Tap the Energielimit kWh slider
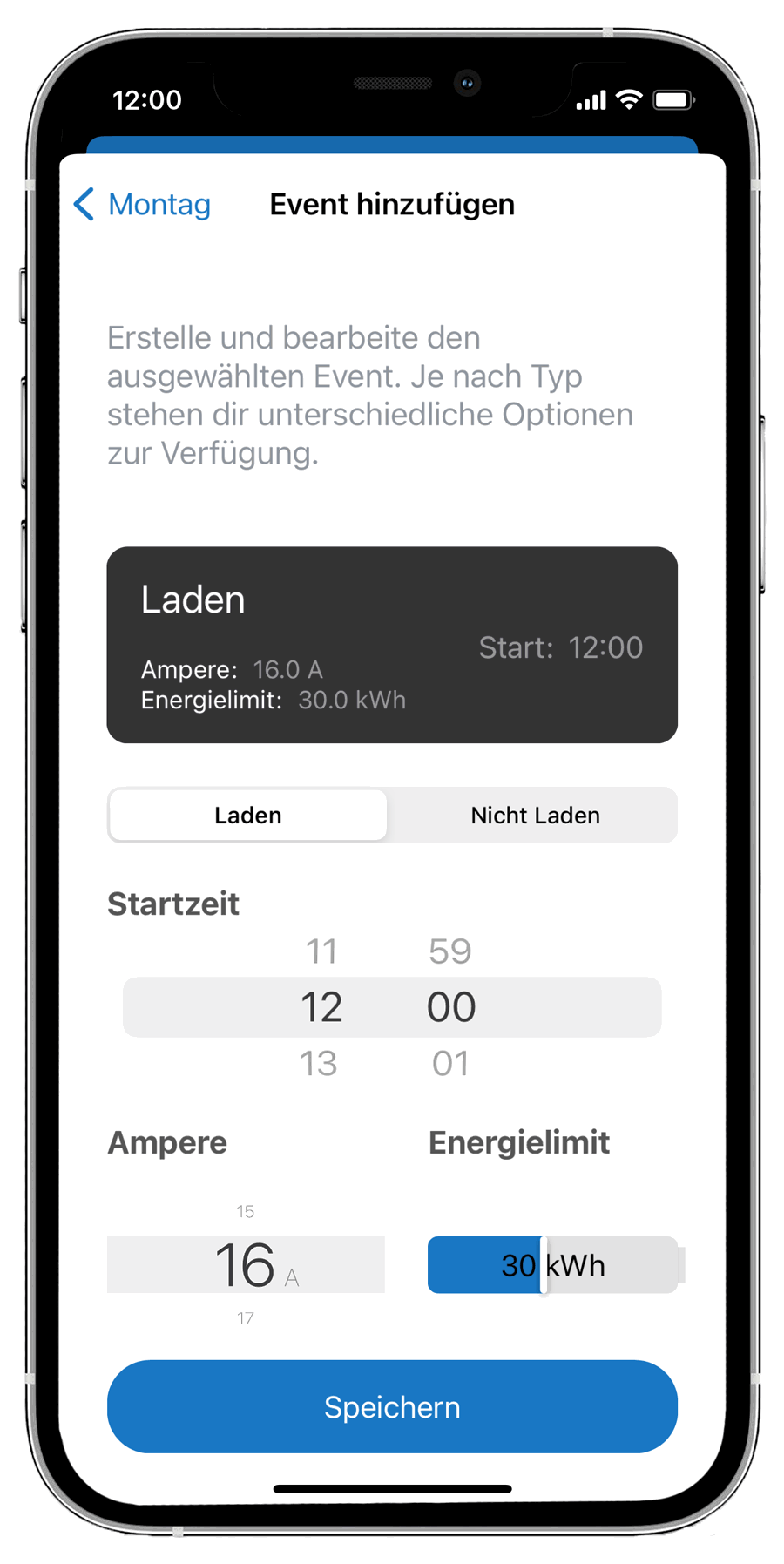The image size is (784, 1564). coord(552,1264)
